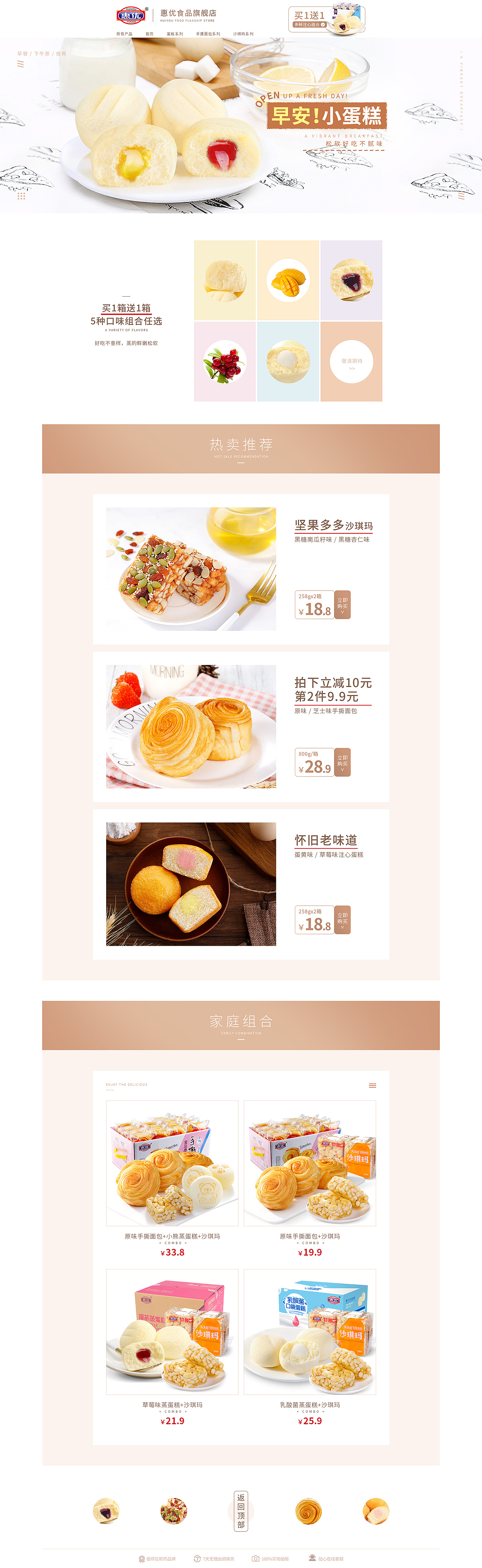Buy 坚果多多沙琪玛 with 立即购买
The width and height of the screenshot is (482, 1568).
342,604
